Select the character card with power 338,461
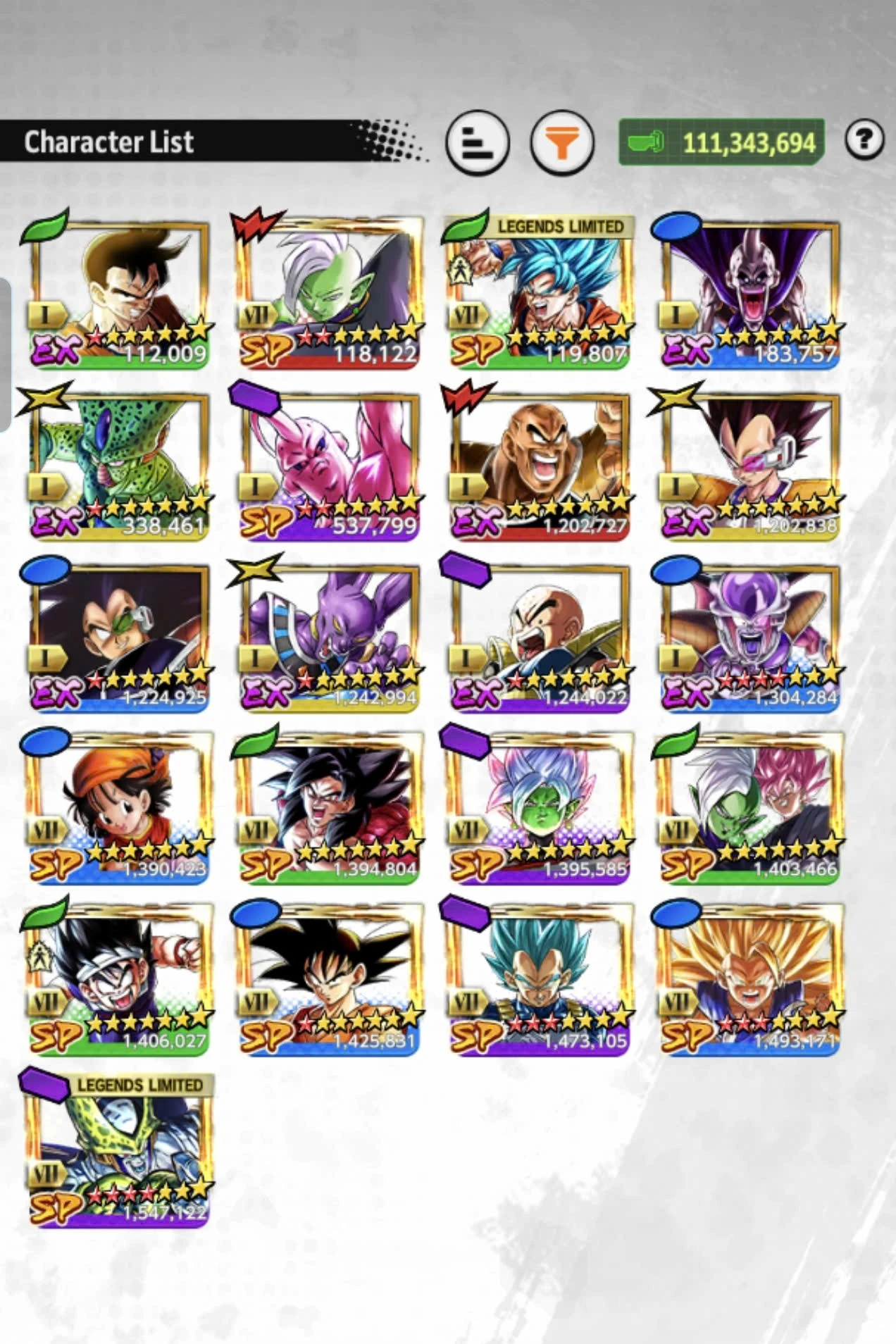Image resolution: width=896 pixels, height=1344 pixels. (x=118, y=466)
